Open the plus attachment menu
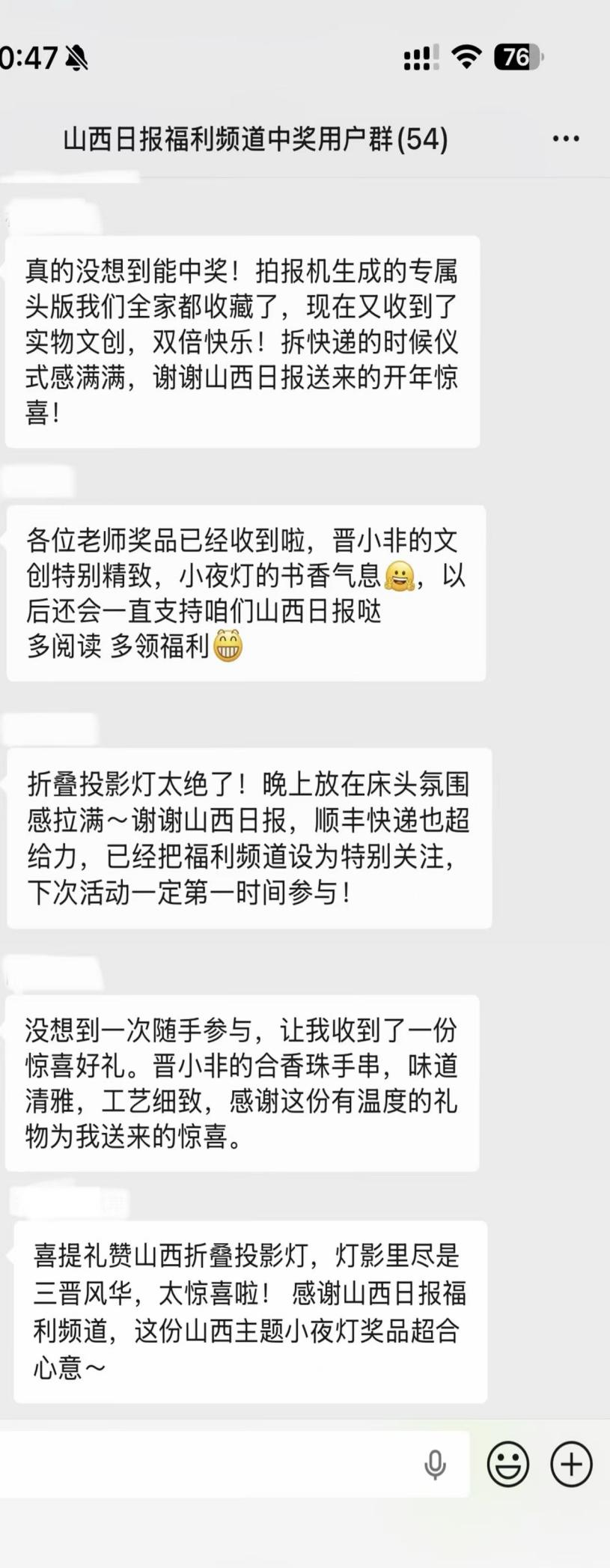The image size is (610, 1568). pyautogui.click(x=571, y=1464)
